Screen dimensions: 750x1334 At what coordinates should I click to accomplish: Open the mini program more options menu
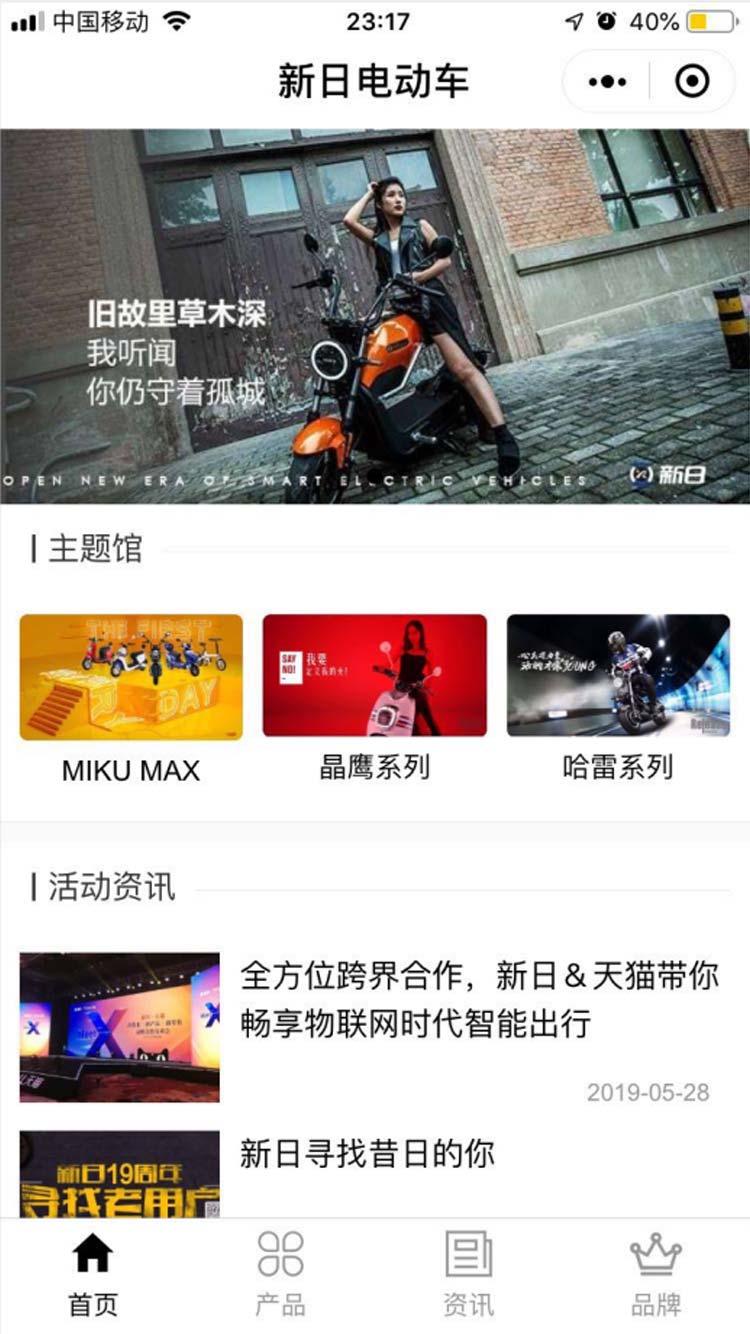(607, 82)
